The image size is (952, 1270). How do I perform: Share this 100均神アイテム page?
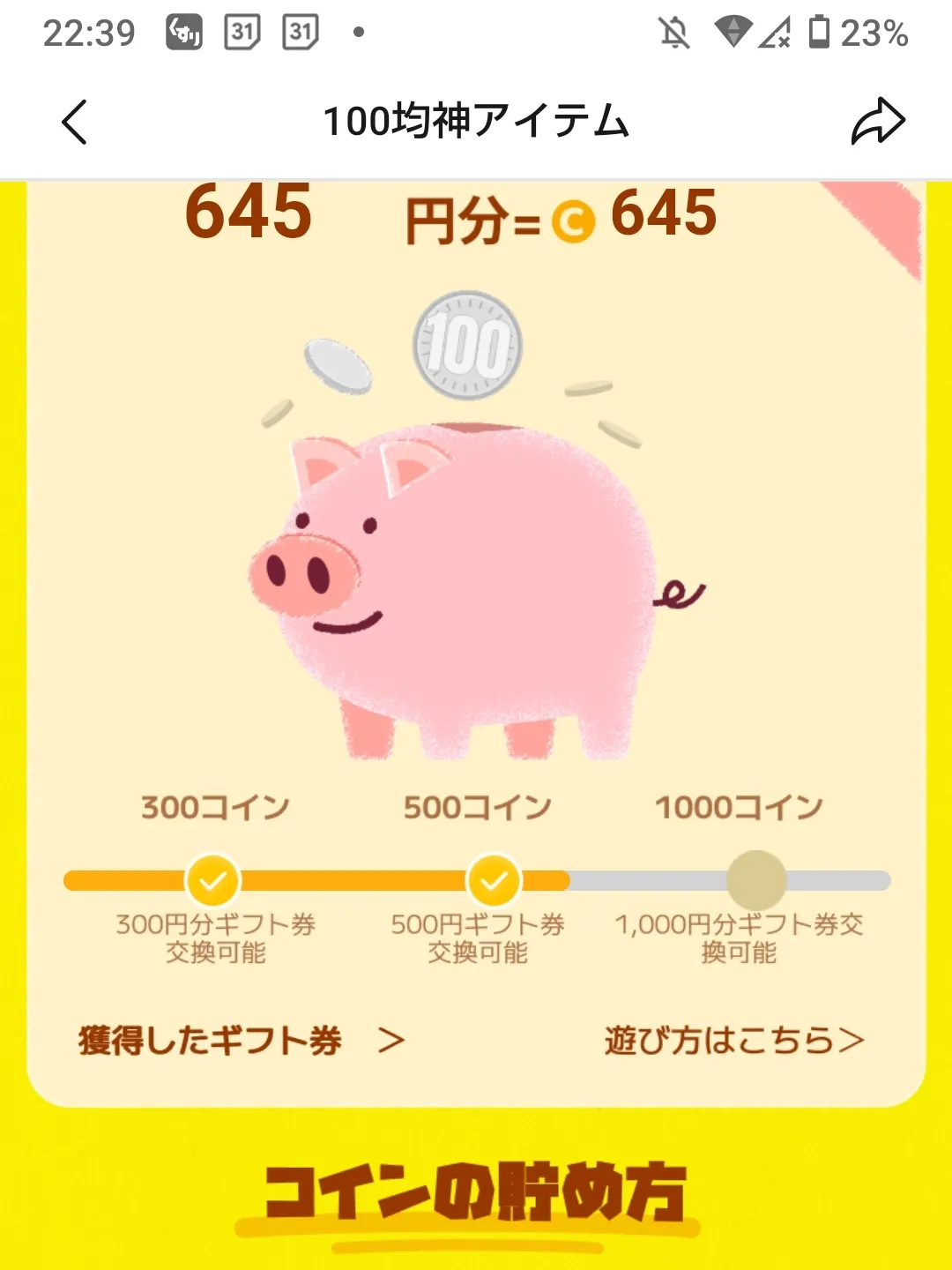click(x=877, y=122)
